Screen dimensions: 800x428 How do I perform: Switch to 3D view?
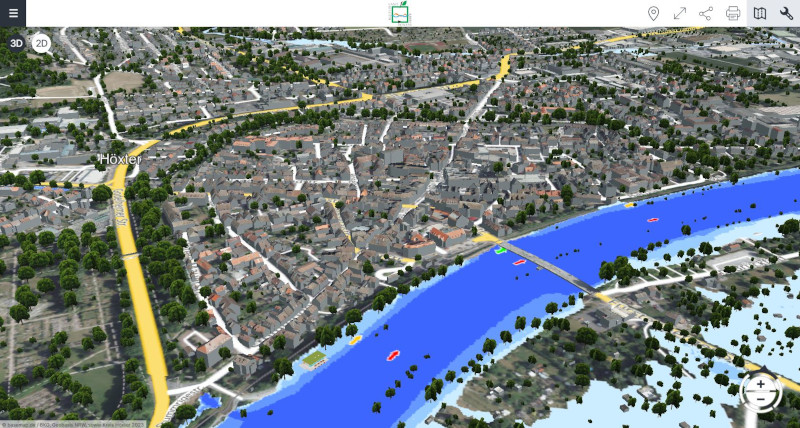pyautogui.click(x=16, y=44)
